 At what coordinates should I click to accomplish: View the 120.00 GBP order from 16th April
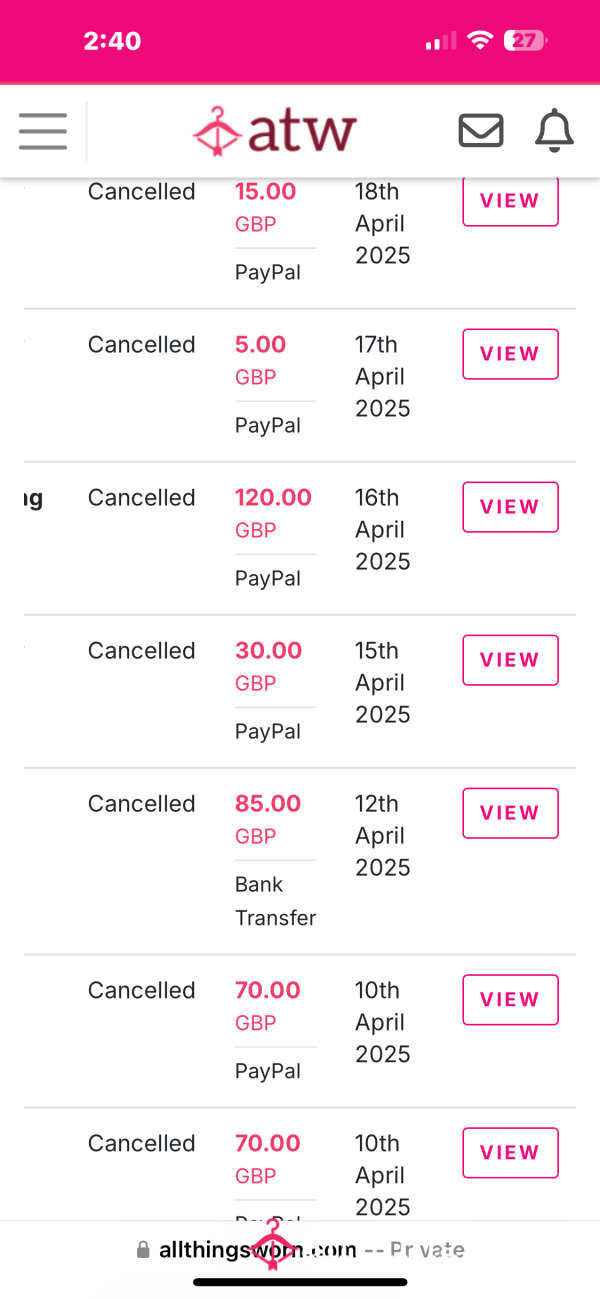510,507
